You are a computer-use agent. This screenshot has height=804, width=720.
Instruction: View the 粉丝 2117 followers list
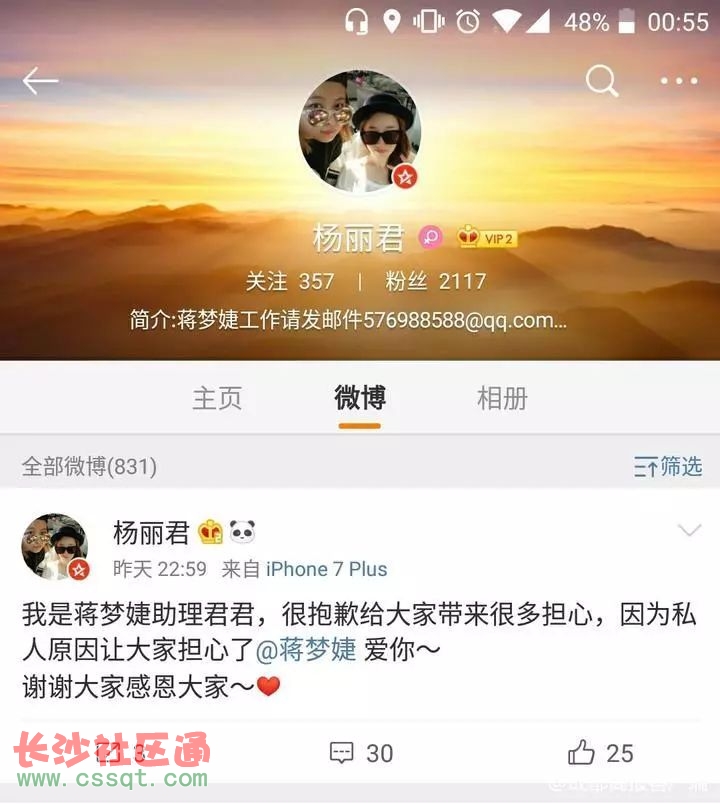[436, 281]
